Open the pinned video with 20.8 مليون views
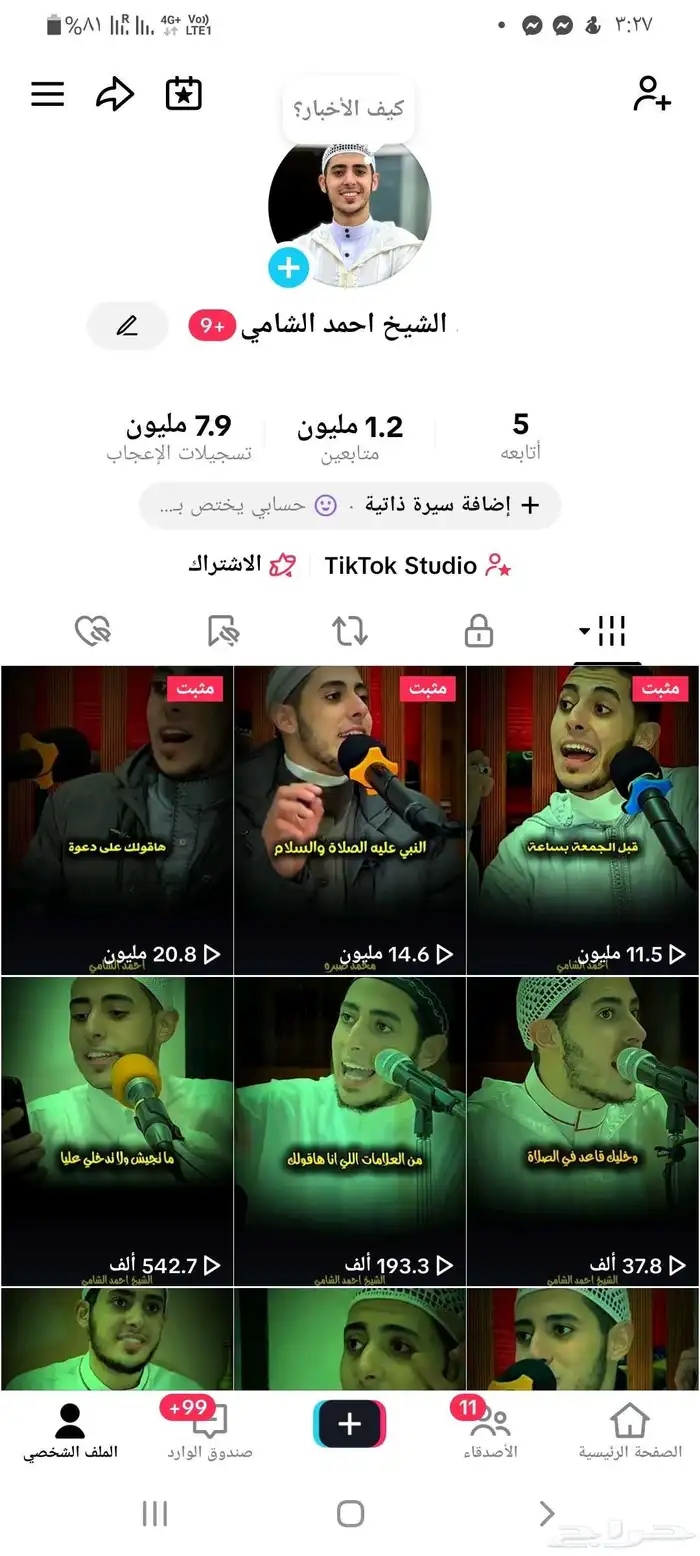This screenshot has height=1556, width=700. [x=117, y=820]
